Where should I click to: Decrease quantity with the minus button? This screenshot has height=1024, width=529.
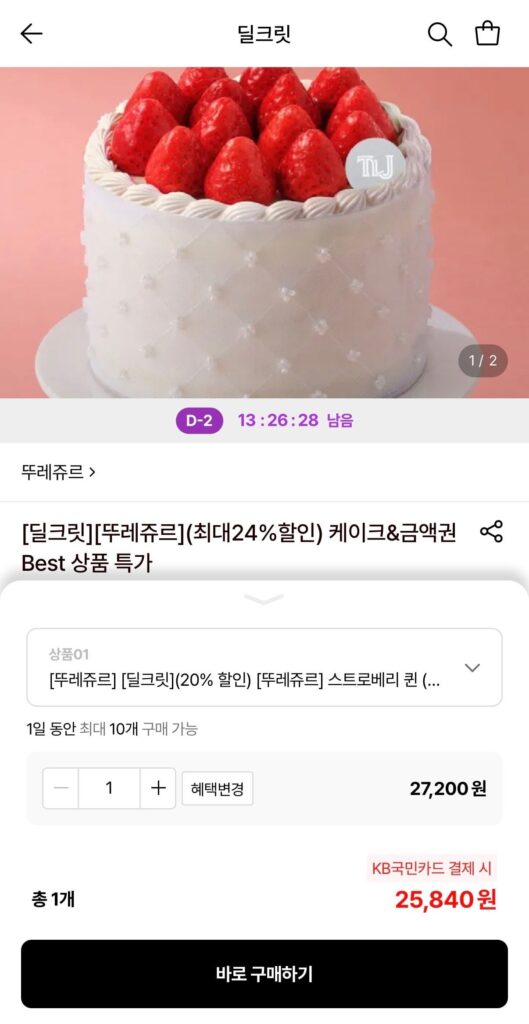coord(61,788)
